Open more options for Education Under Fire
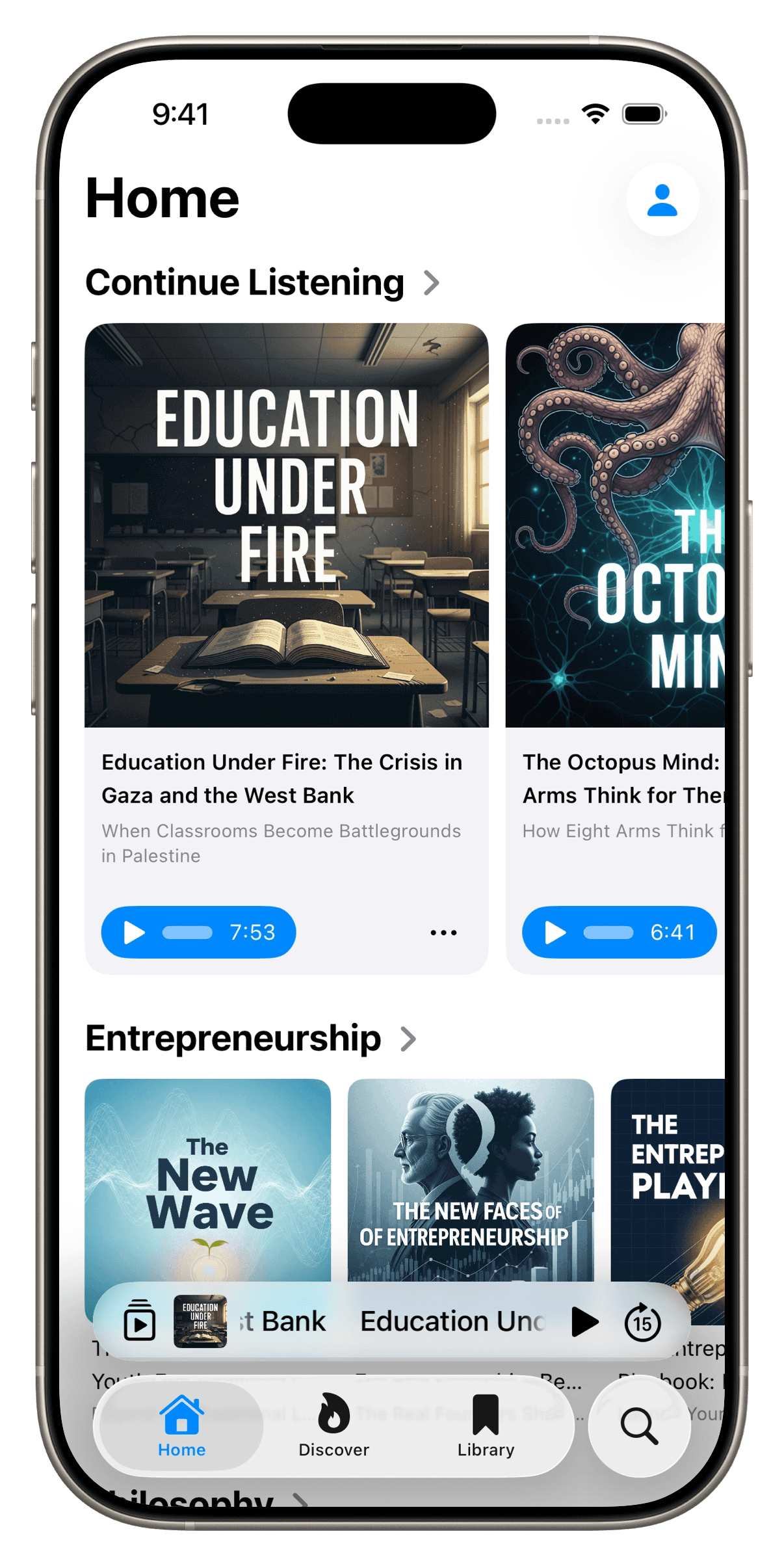784x1566 pixels. (x=443, y=933)
